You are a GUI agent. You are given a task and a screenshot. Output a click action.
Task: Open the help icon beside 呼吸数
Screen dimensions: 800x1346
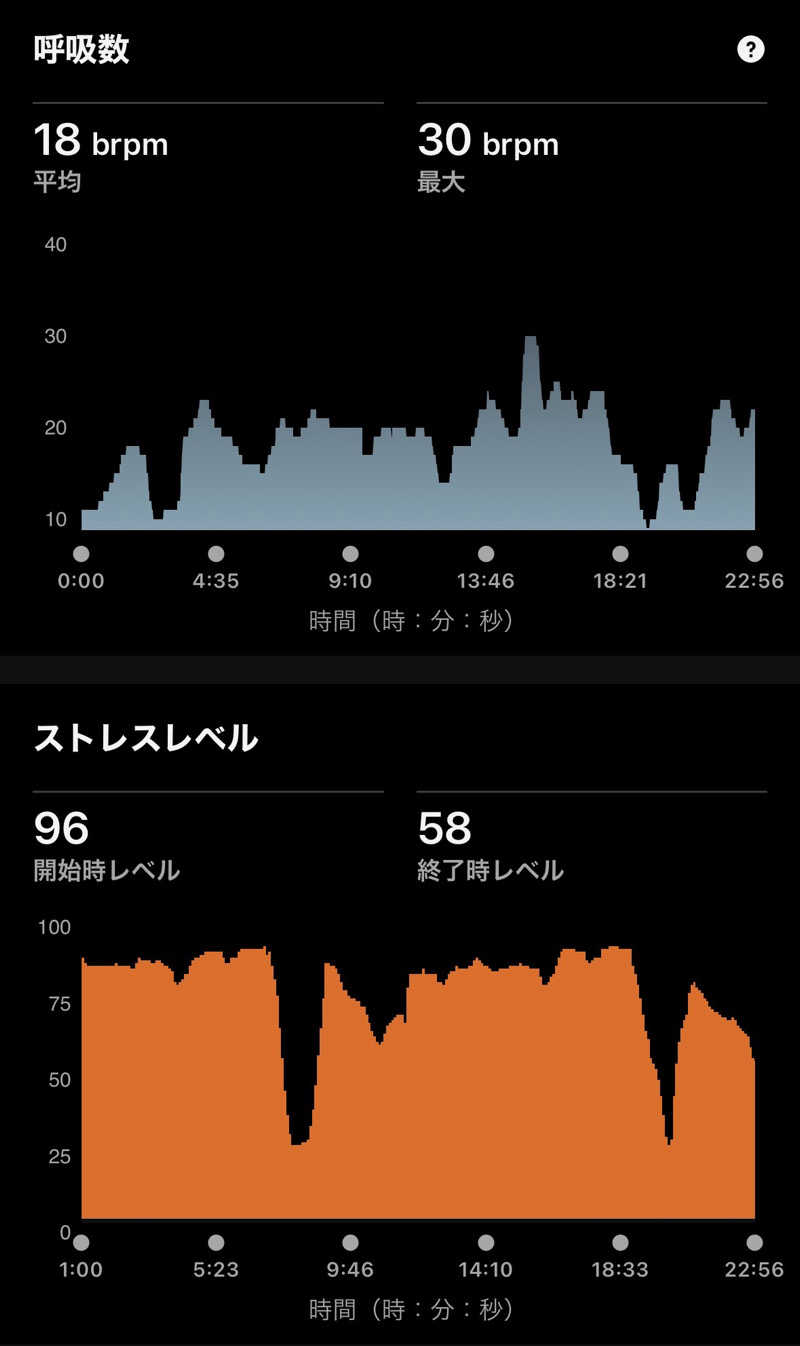pyautogui.click(x=750, y=49)
